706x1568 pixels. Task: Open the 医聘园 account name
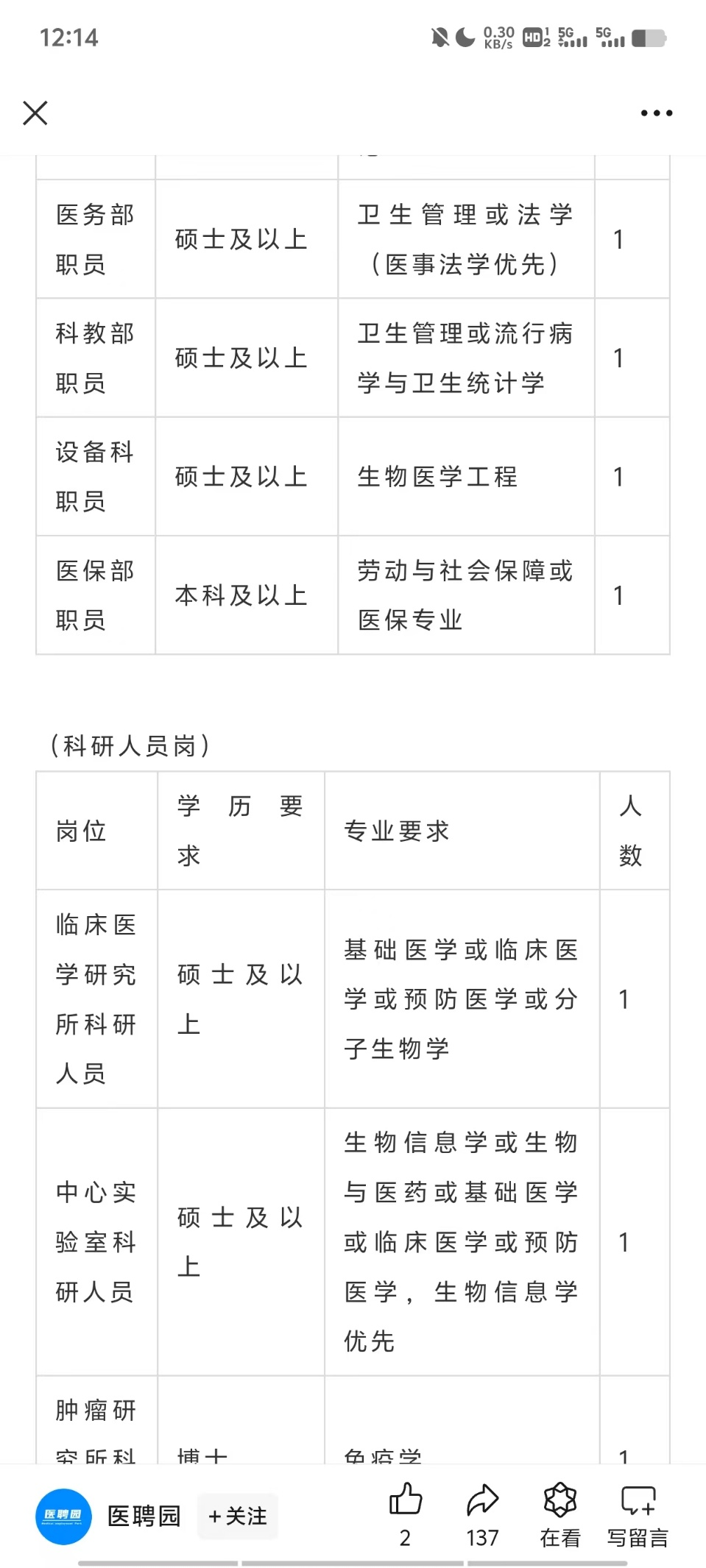144,1516
